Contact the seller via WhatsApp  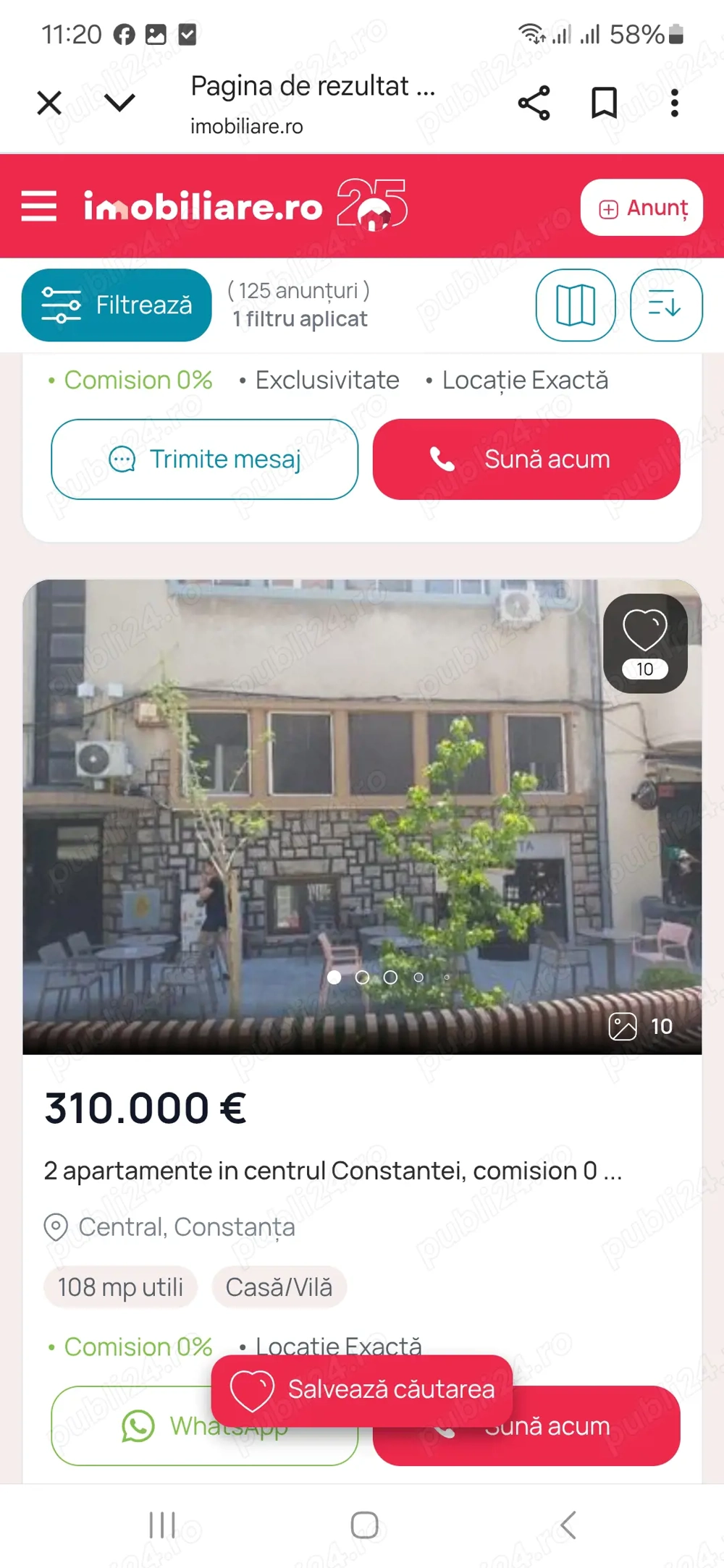204,1426
